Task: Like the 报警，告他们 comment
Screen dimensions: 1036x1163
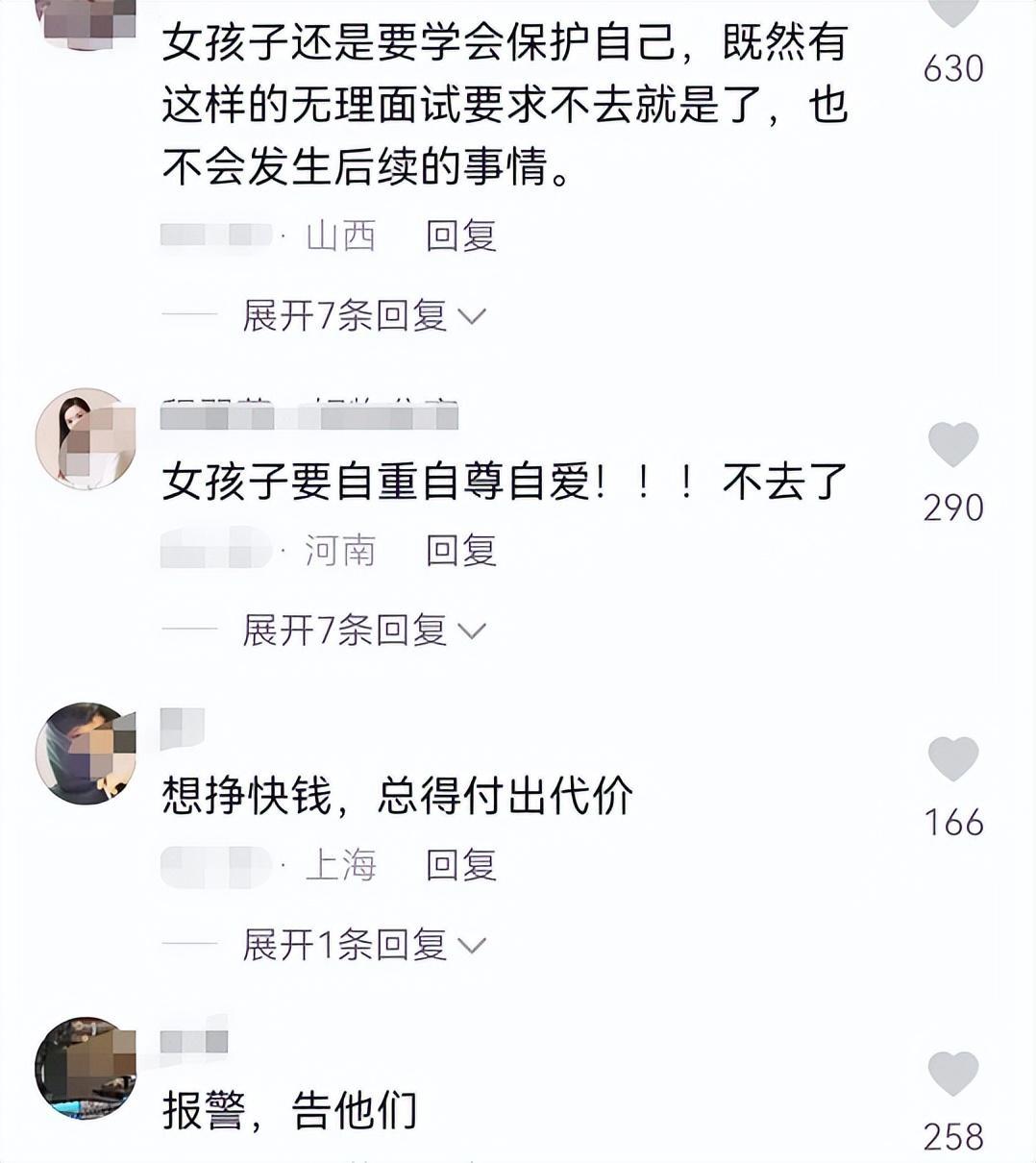Action: click(952, 1074)
